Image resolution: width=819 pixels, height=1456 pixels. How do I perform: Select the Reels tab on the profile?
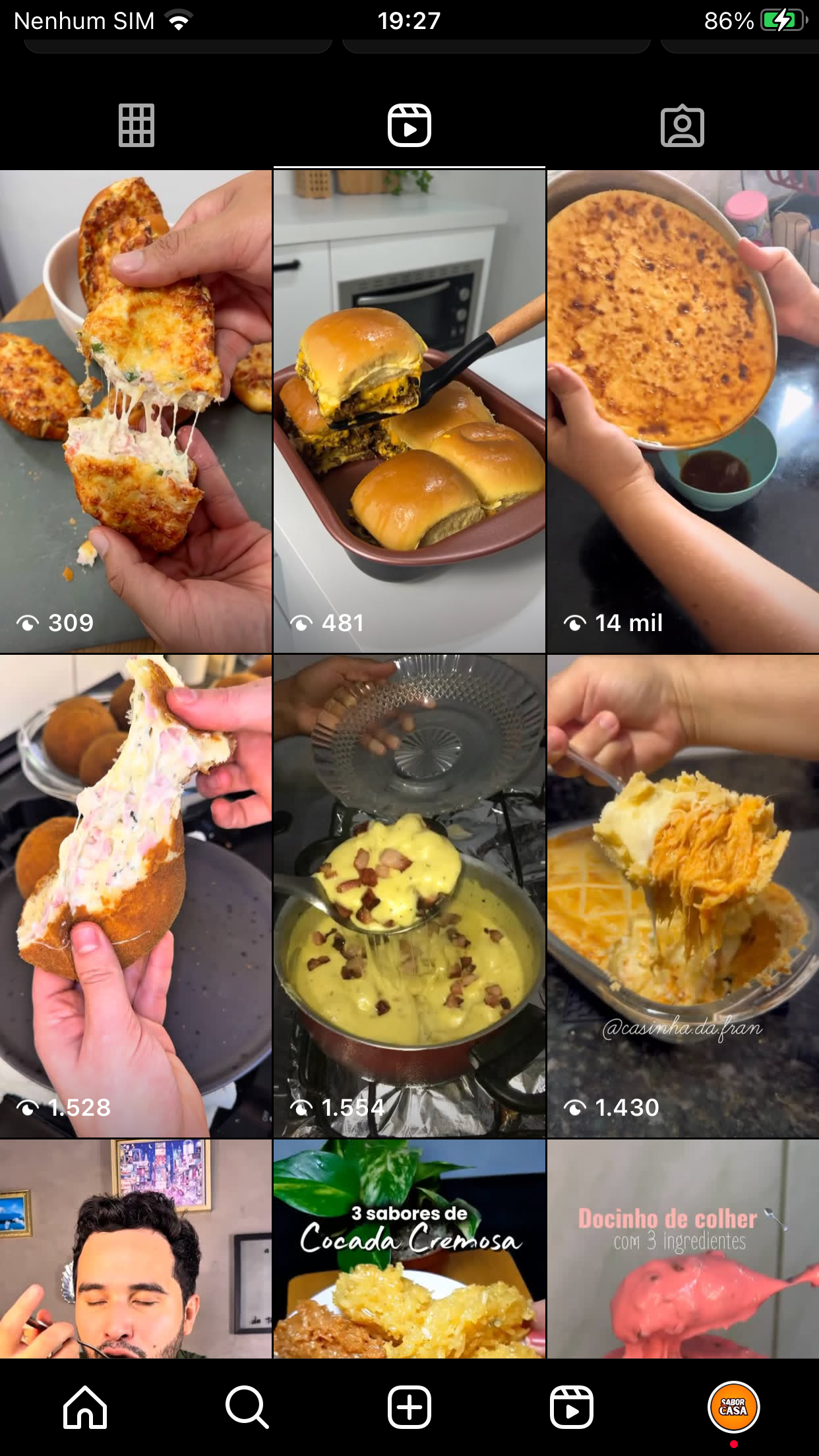(x=409, y=125)
